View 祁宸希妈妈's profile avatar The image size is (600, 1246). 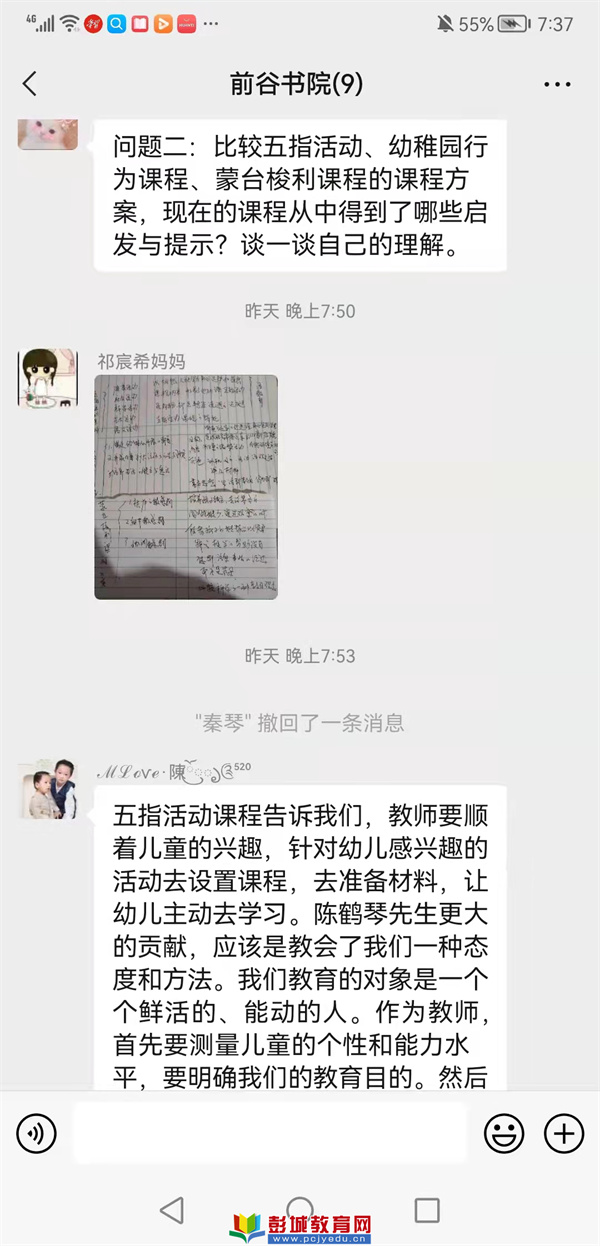pos(47,378)
